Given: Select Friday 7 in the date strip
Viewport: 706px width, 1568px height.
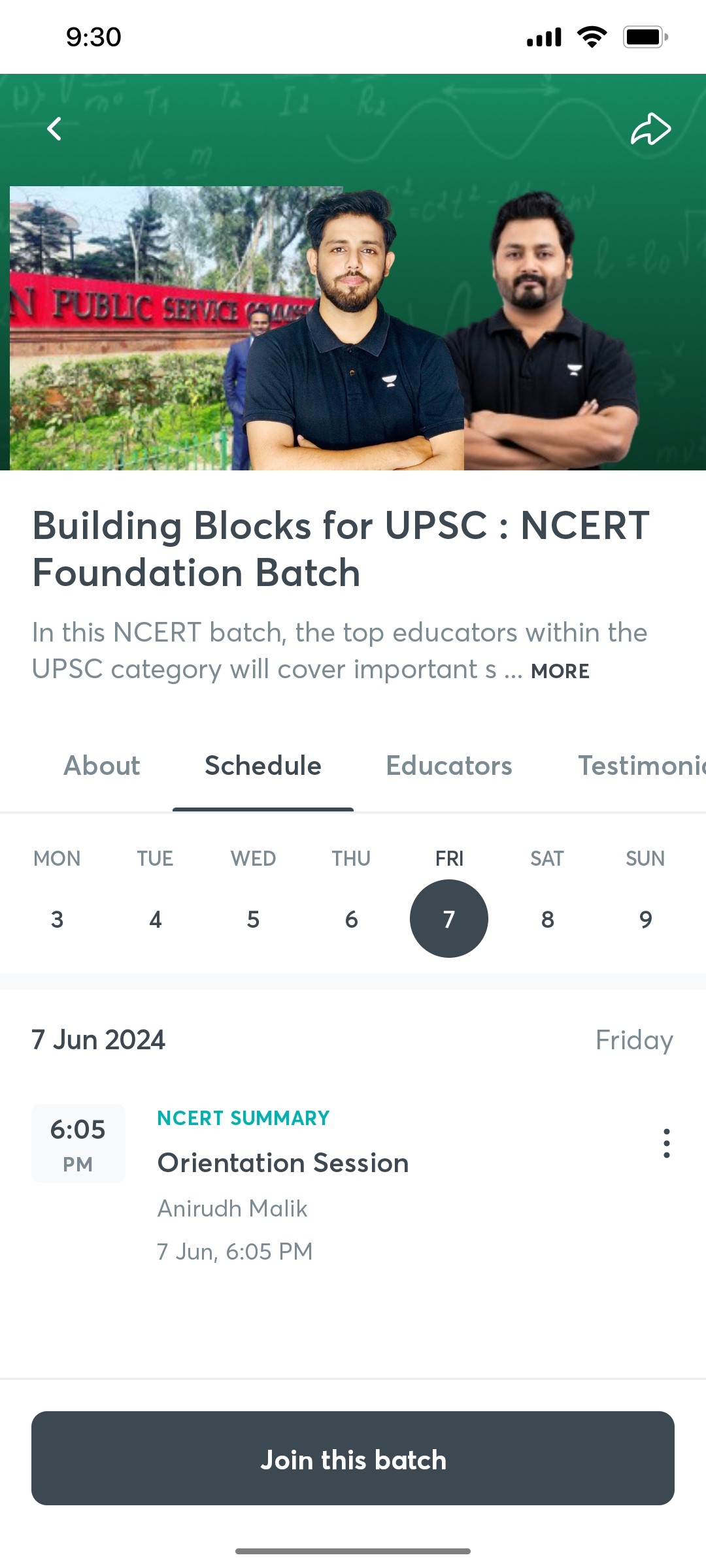Looking at the screenshot, I should tap(448, 918).
